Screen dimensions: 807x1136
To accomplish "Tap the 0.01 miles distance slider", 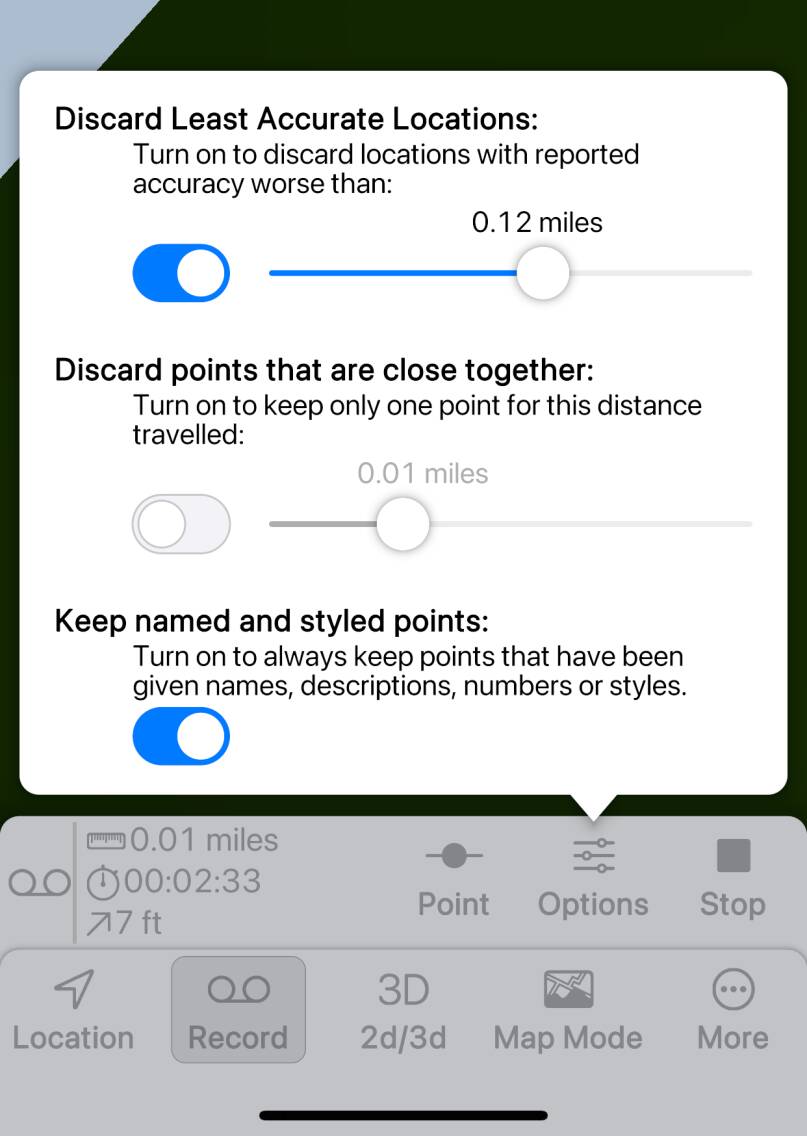I will [x=402, y=523].
